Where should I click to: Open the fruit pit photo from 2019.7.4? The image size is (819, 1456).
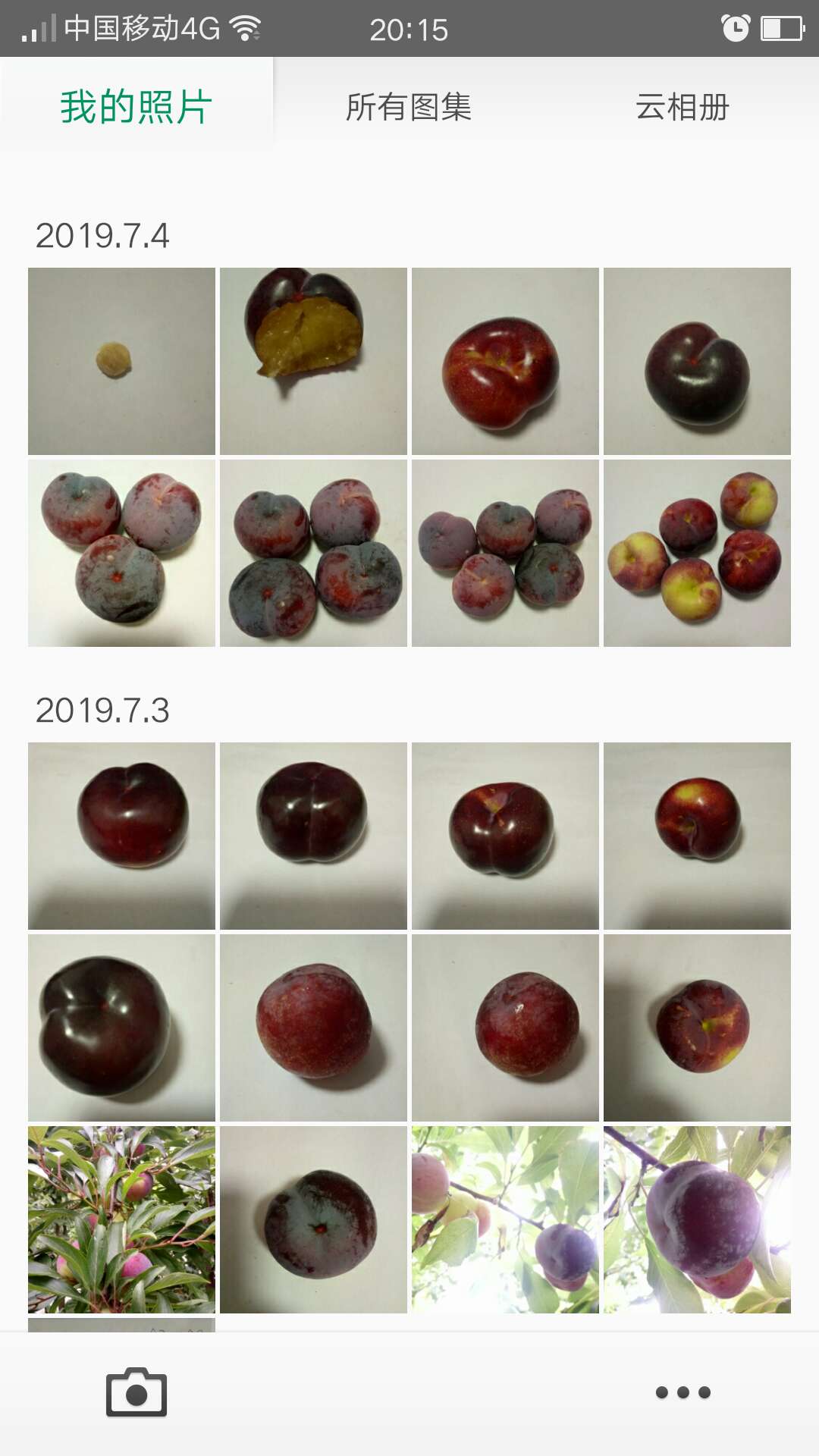(121, 361)
